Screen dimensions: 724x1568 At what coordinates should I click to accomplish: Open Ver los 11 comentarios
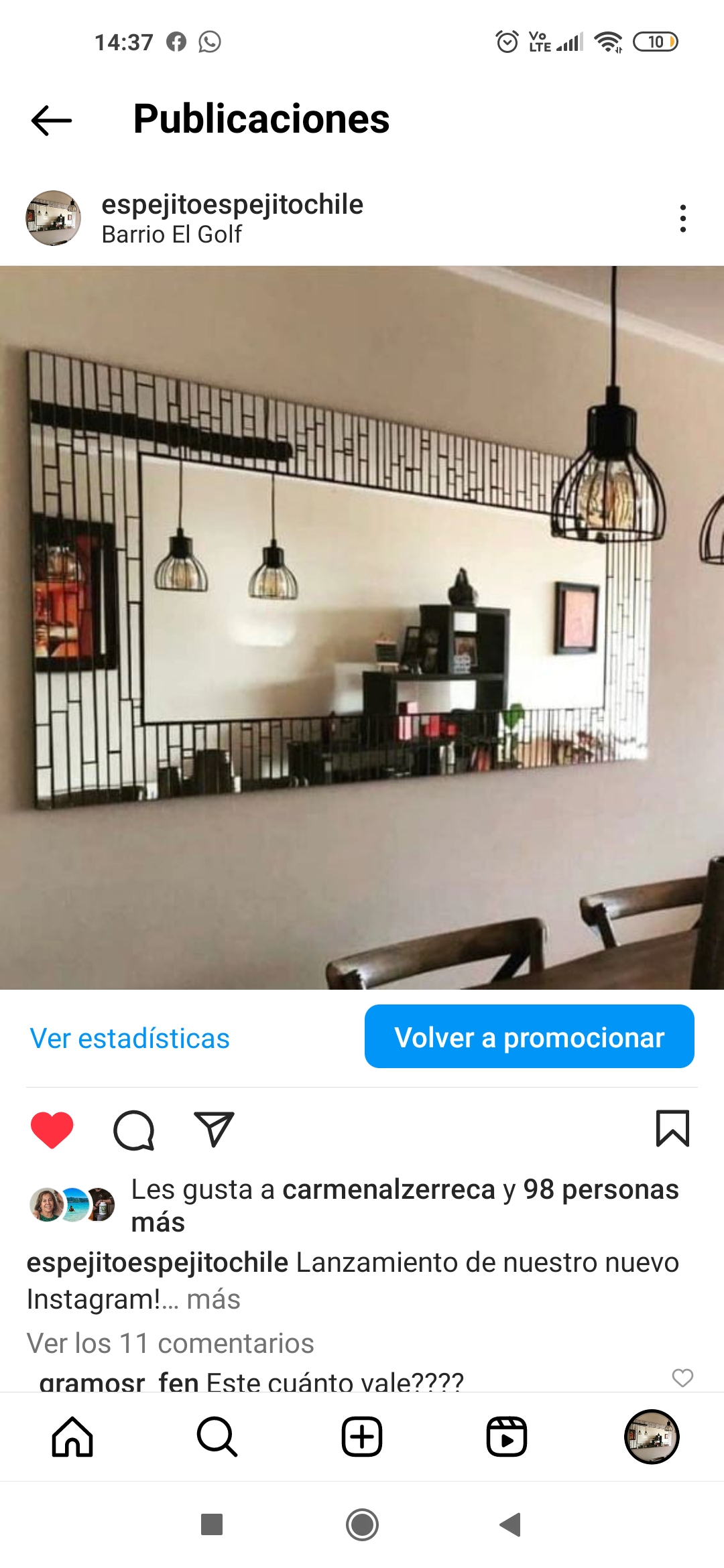coord(170,1344)
